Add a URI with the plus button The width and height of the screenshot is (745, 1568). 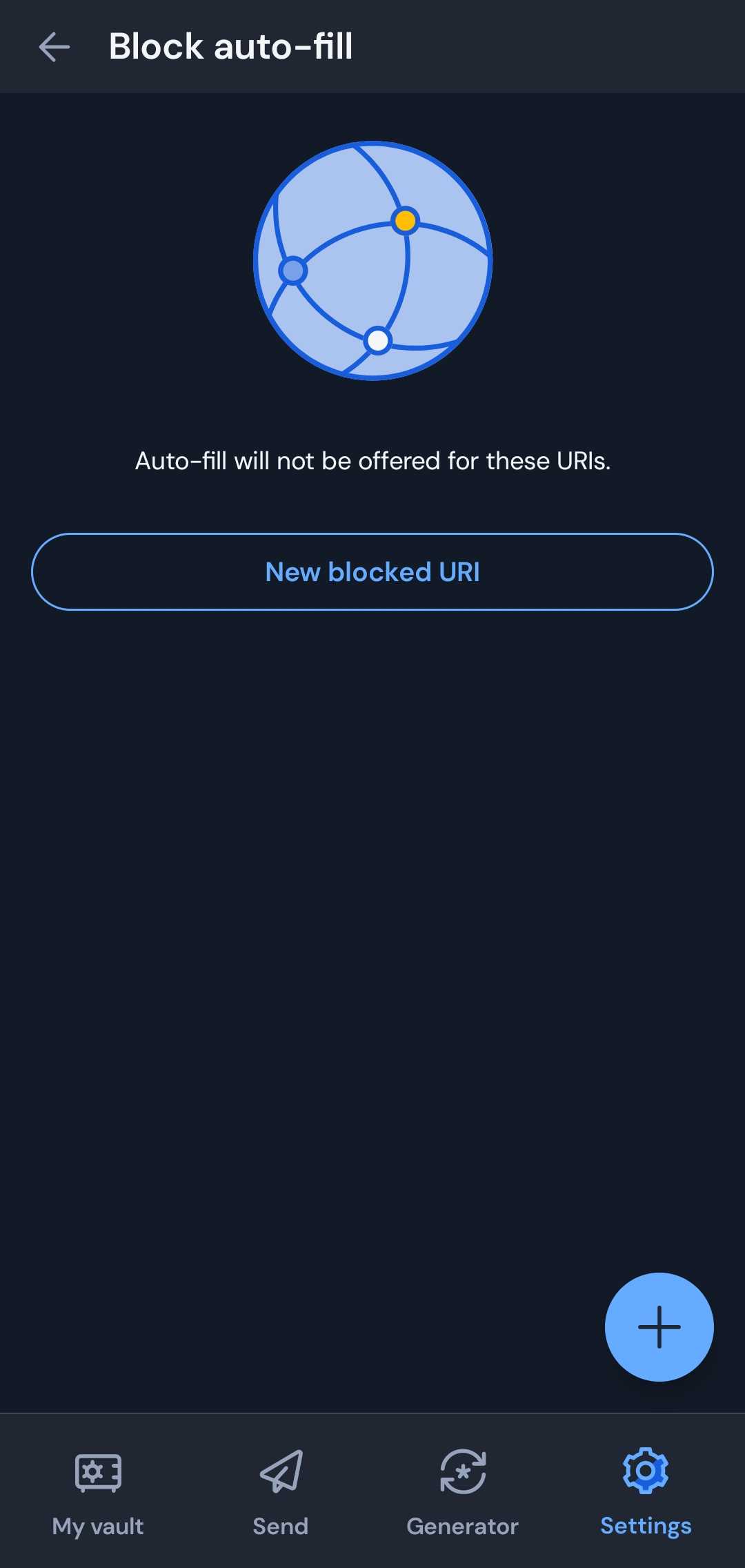pos(659,1326)
